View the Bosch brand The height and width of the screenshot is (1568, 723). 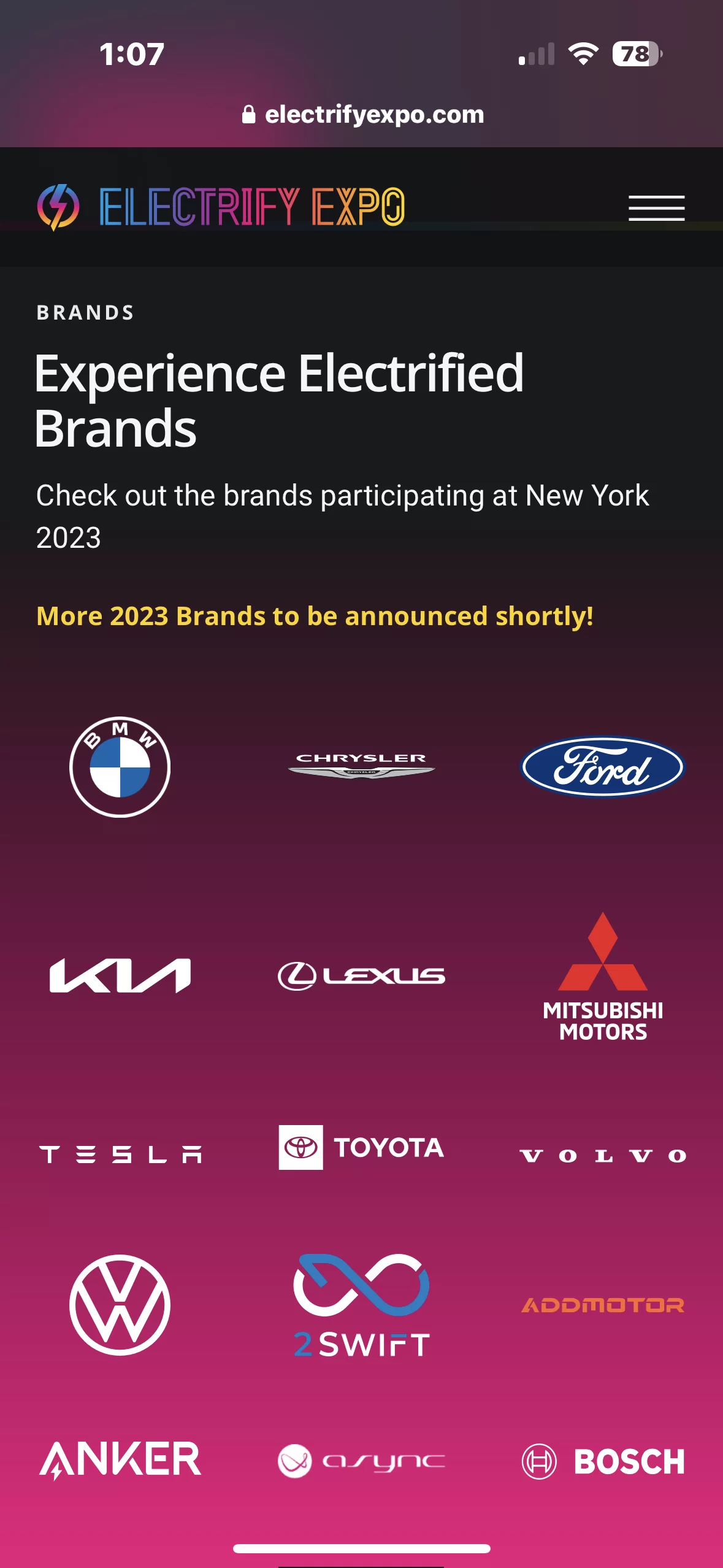[603, 1461]
